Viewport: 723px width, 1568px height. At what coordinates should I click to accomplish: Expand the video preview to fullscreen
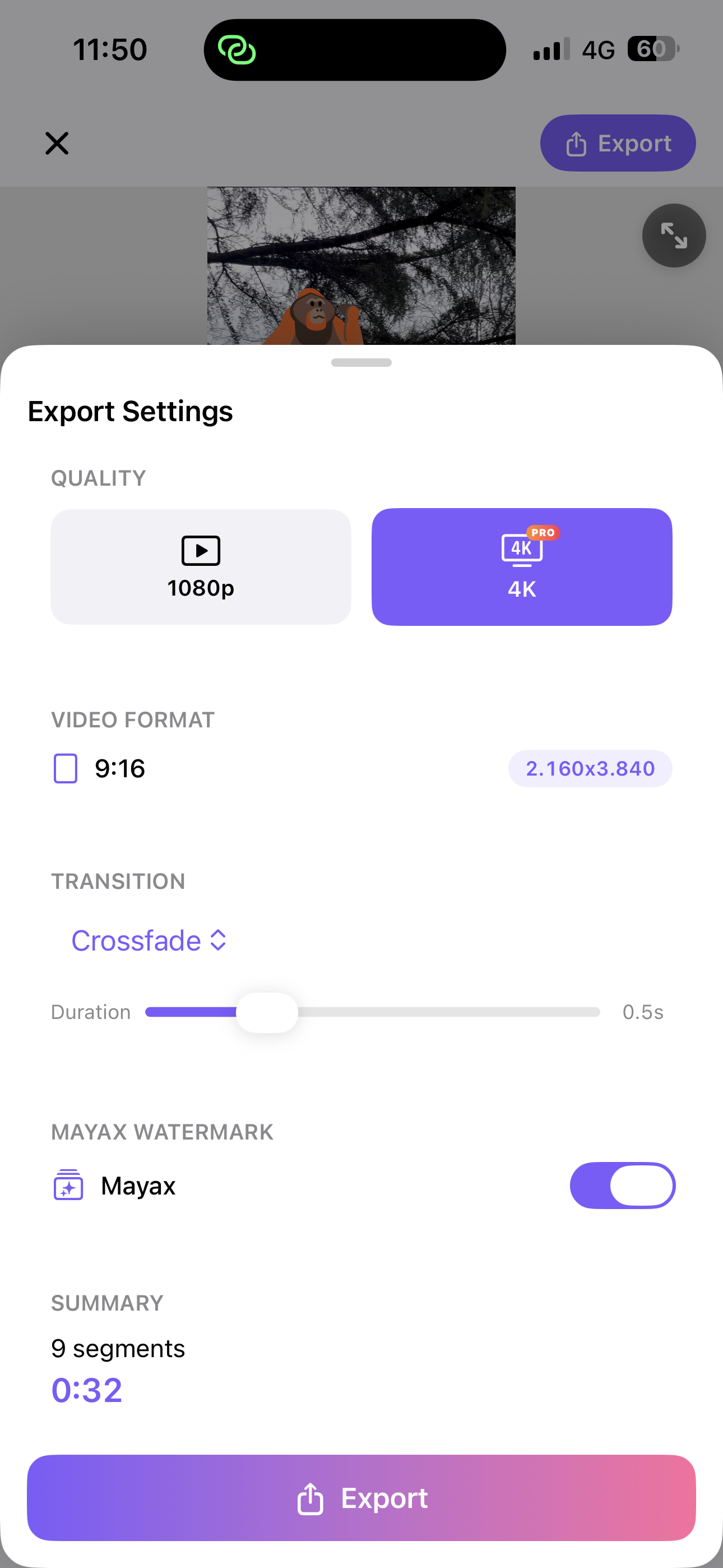pyautogui.click(x=673, y=236)
